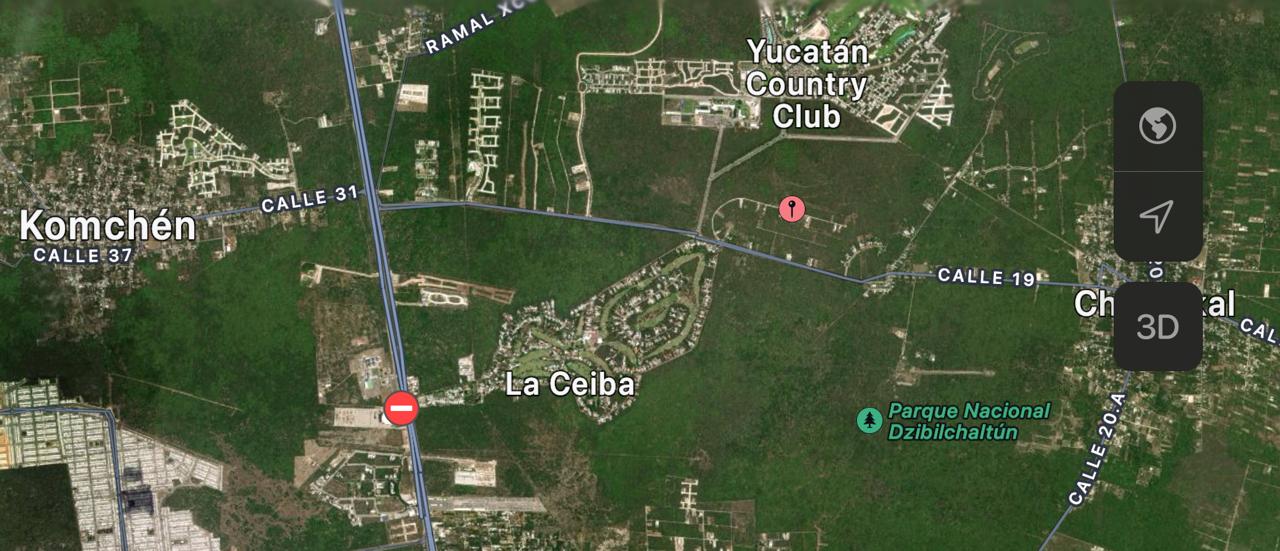Viewport: 1280px width, 551px height.
Task: Open Parque Nacional Dzibilchaltún place marker
Action: (x=870, y=420)
